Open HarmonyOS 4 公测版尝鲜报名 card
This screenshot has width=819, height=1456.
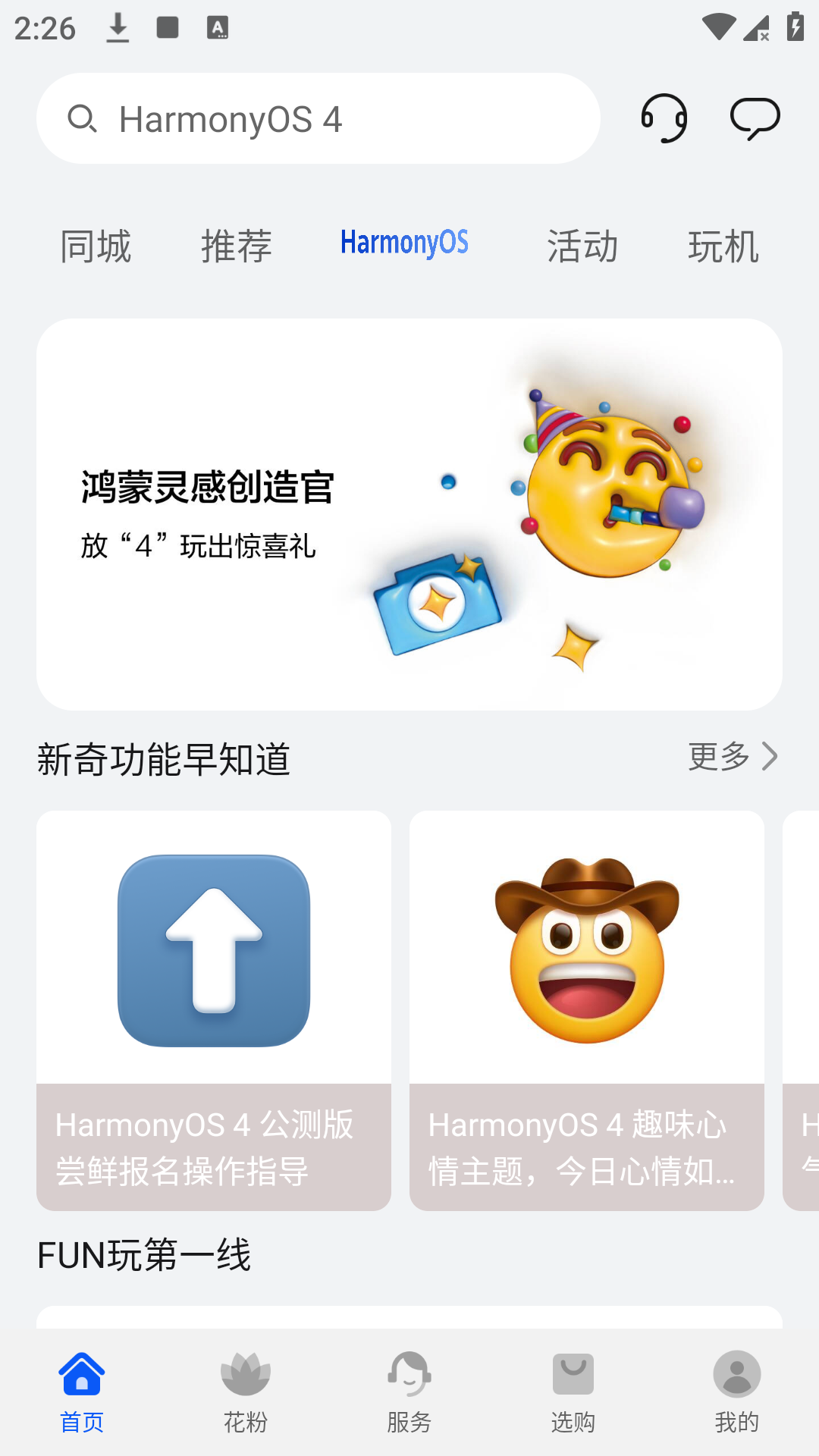(x=214, y=1010)
